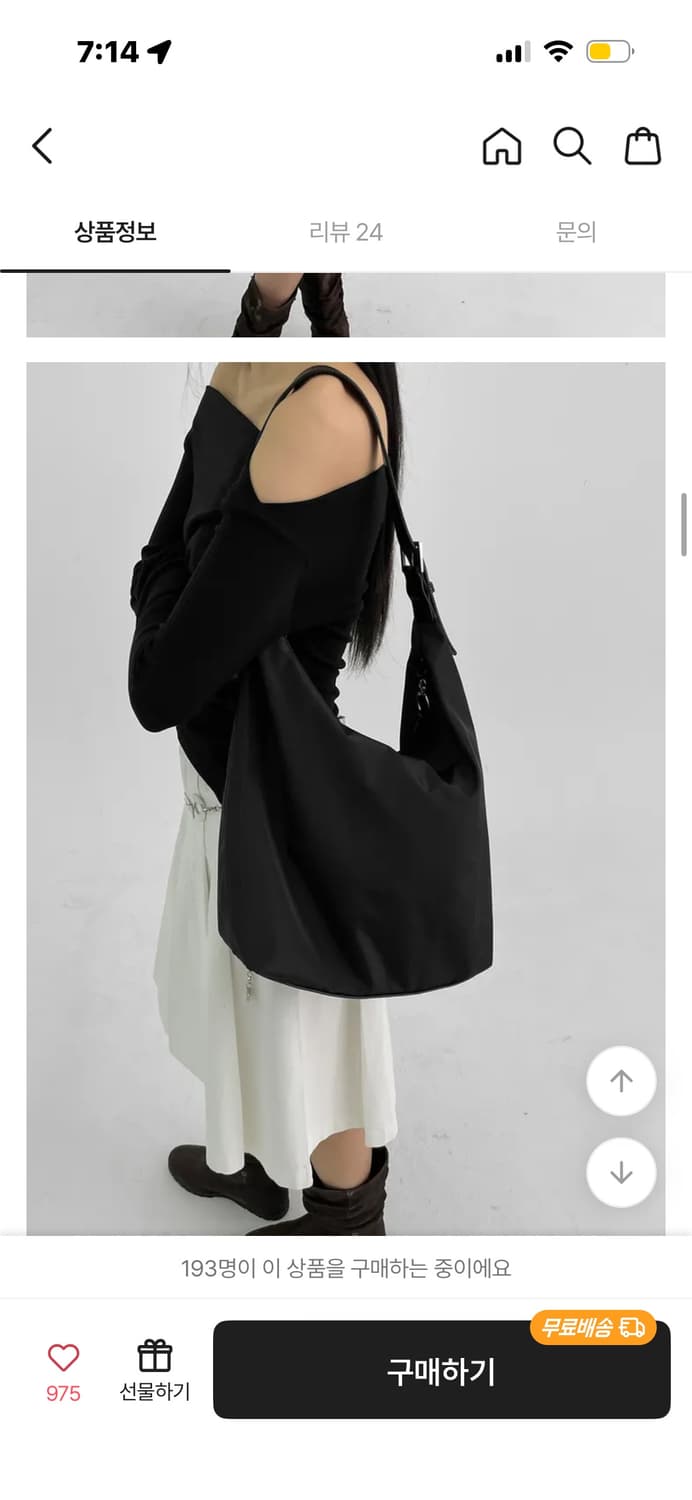Open the home icon
The width and height of the screenshot is (692, 1500).
click(502, 147)
